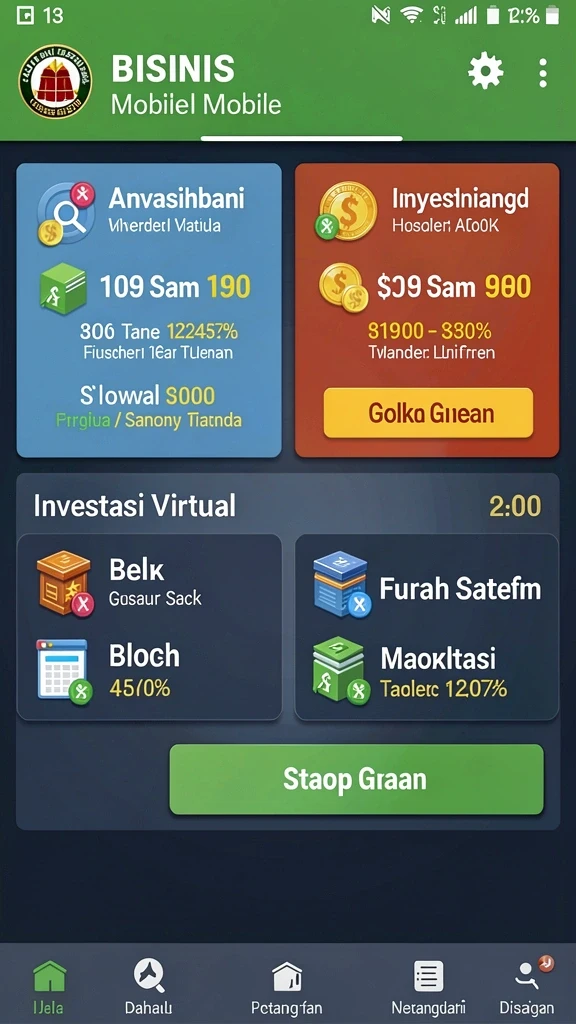The height and width of the screenshot is (1024, 576).
Task: Open the Maokltasi item
Action: point(427,671)
